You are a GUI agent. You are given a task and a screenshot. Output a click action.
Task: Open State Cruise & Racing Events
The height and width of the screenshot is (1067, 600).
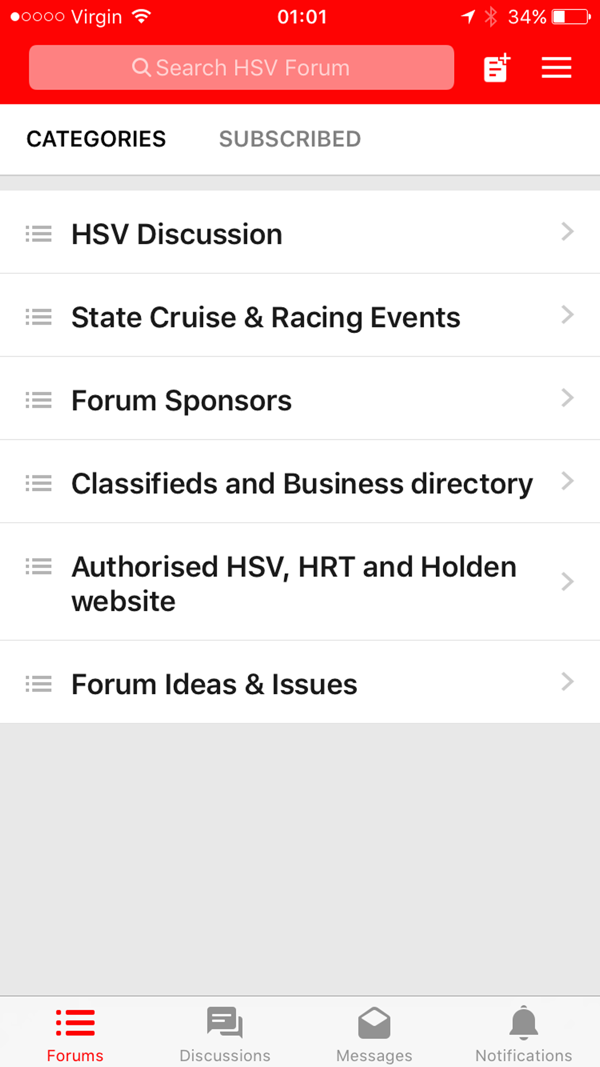(x=300, y=316)
